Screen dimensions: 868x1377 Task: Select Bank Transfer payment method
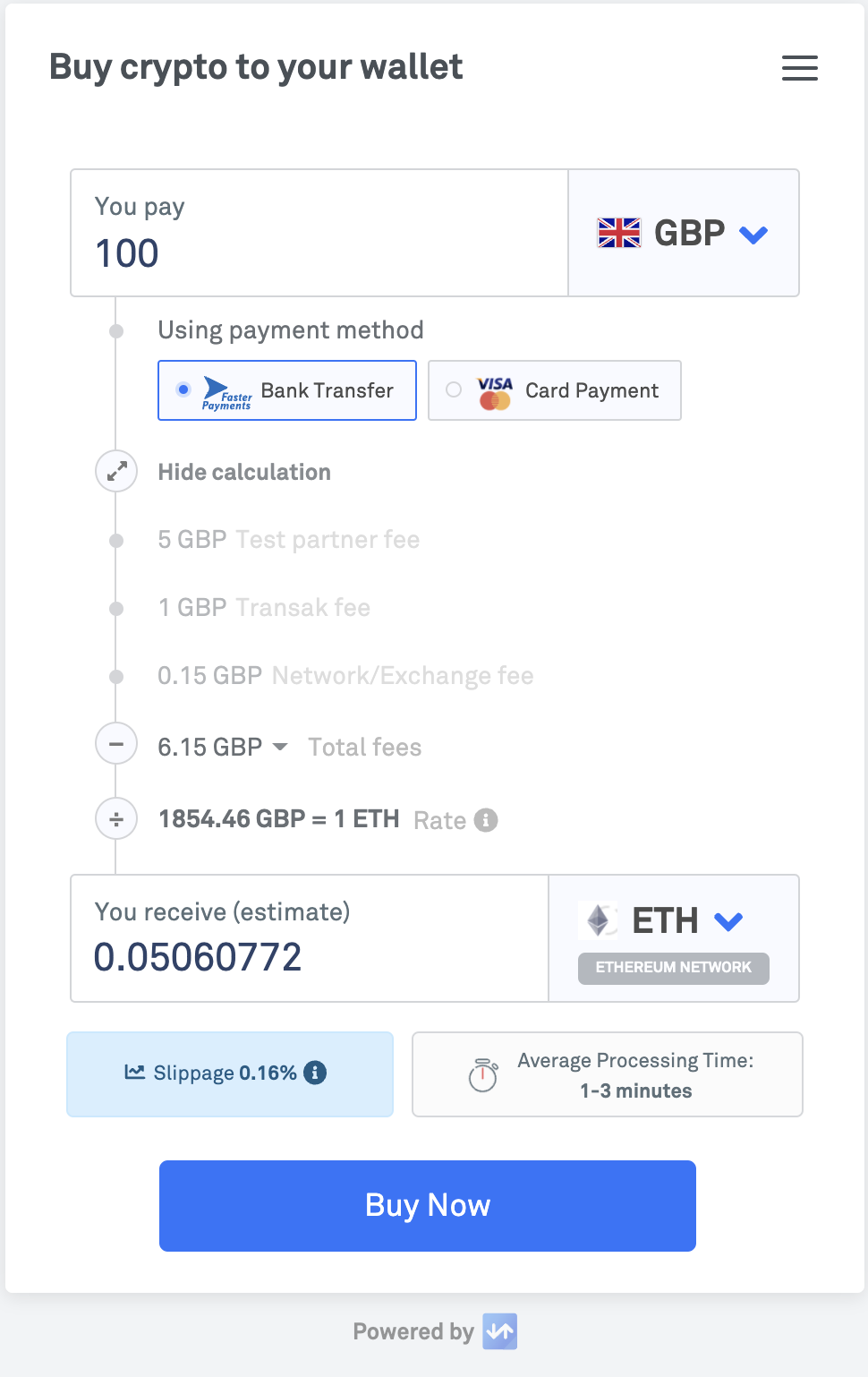tap(287, 390)
